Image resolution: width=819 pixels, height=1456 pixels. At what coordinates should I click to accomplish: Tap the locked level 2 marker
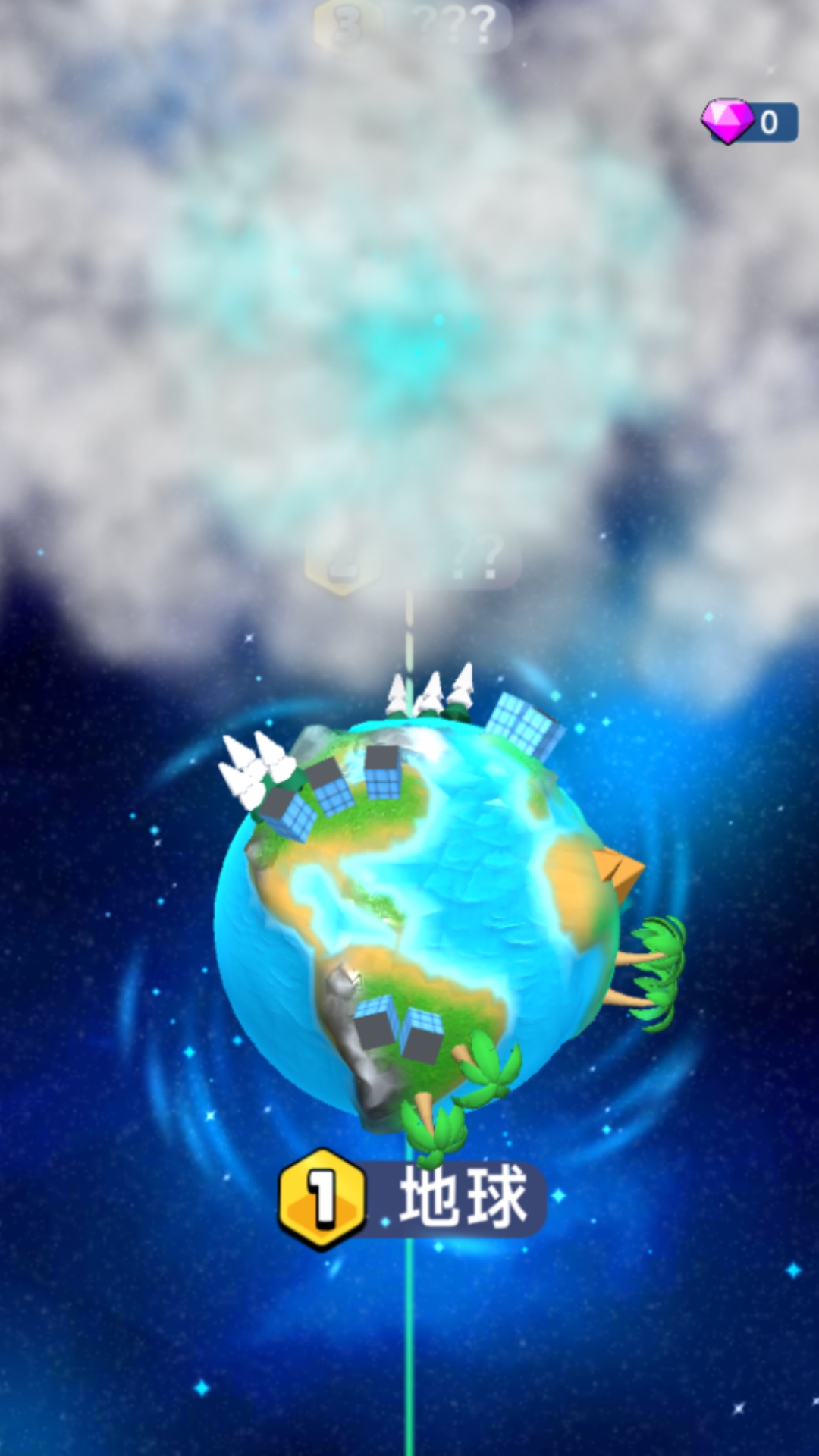413,561
